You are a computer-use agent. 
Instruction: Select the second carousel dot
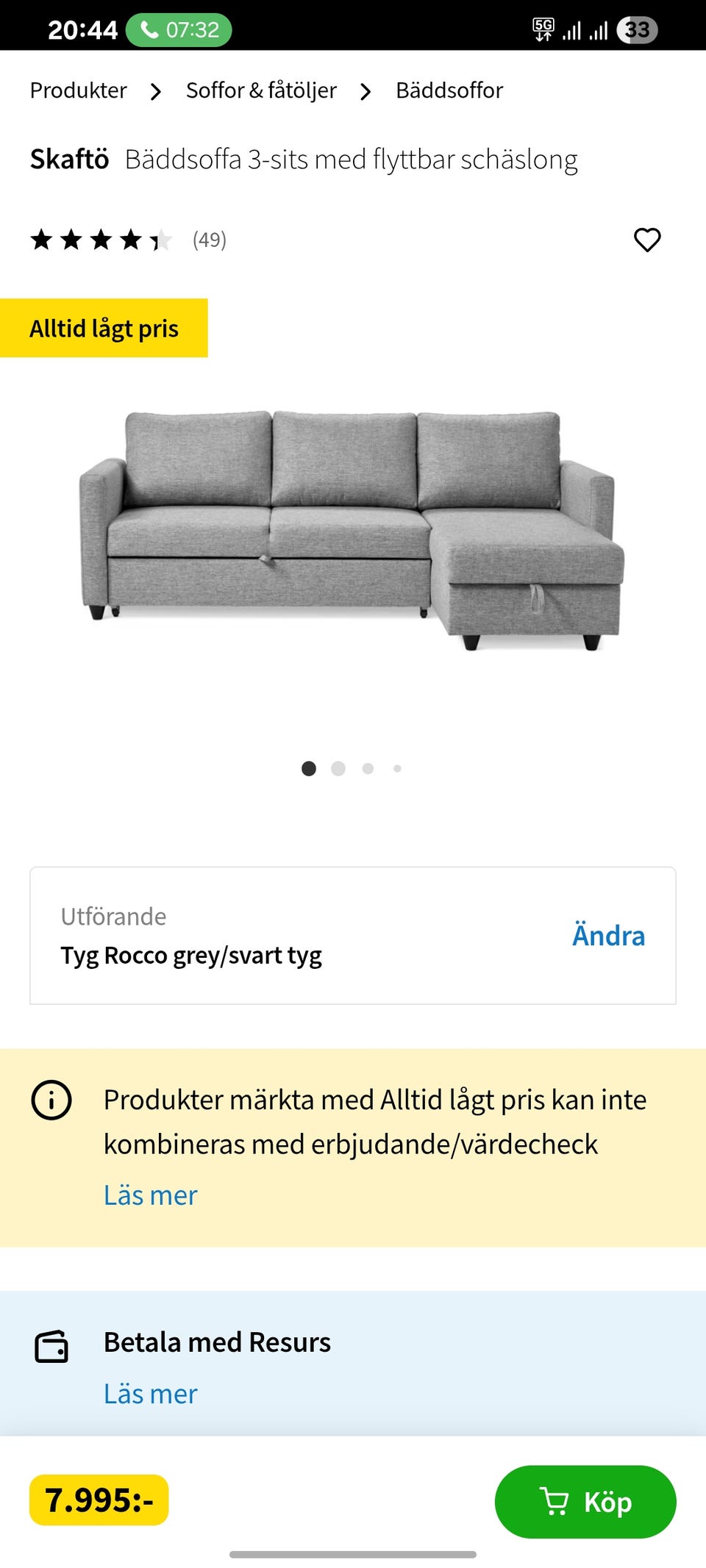339,769
